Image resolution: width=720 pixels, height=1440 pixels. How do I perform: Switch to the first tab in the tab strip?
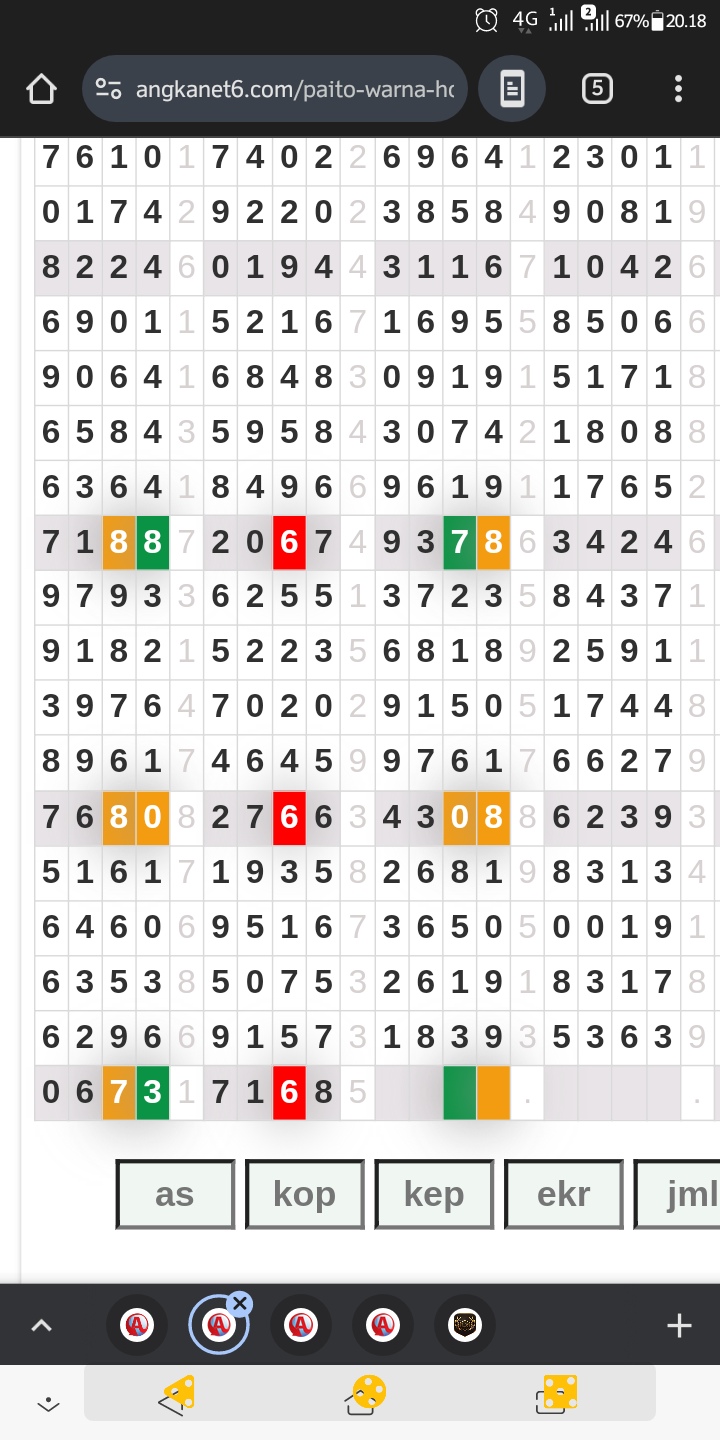coord(137,1325)
